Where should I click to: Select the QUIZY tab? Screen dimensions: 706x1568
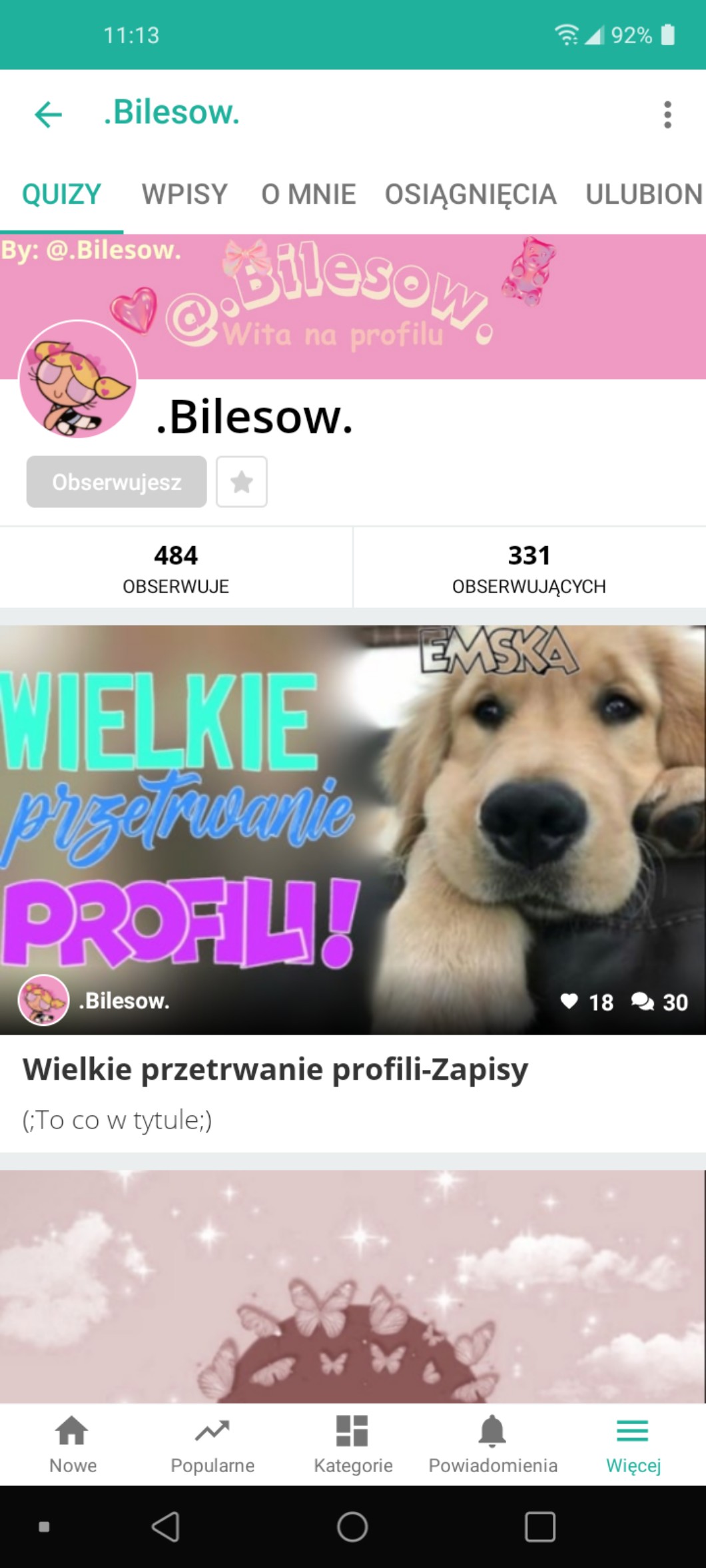point(61,194)
